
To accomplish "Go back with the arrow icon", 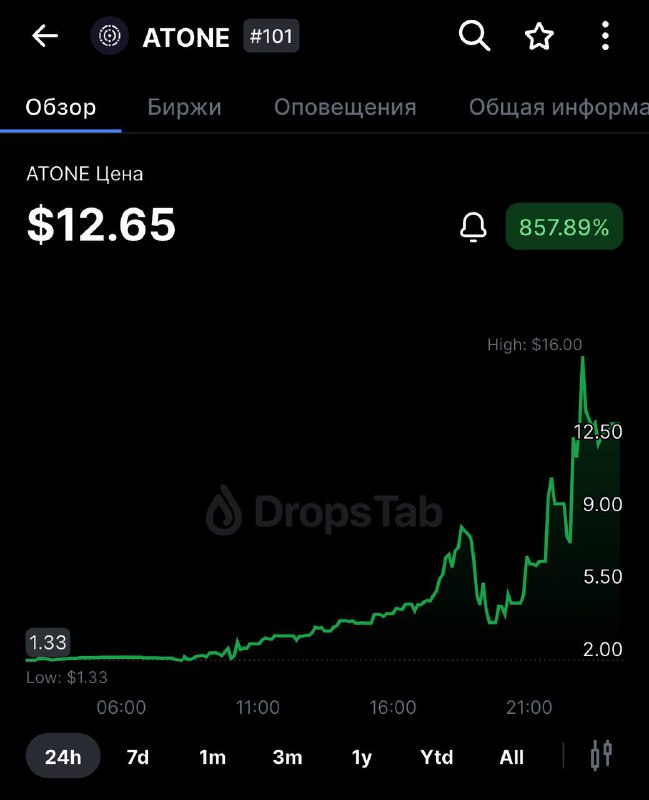I will point(45,37).
